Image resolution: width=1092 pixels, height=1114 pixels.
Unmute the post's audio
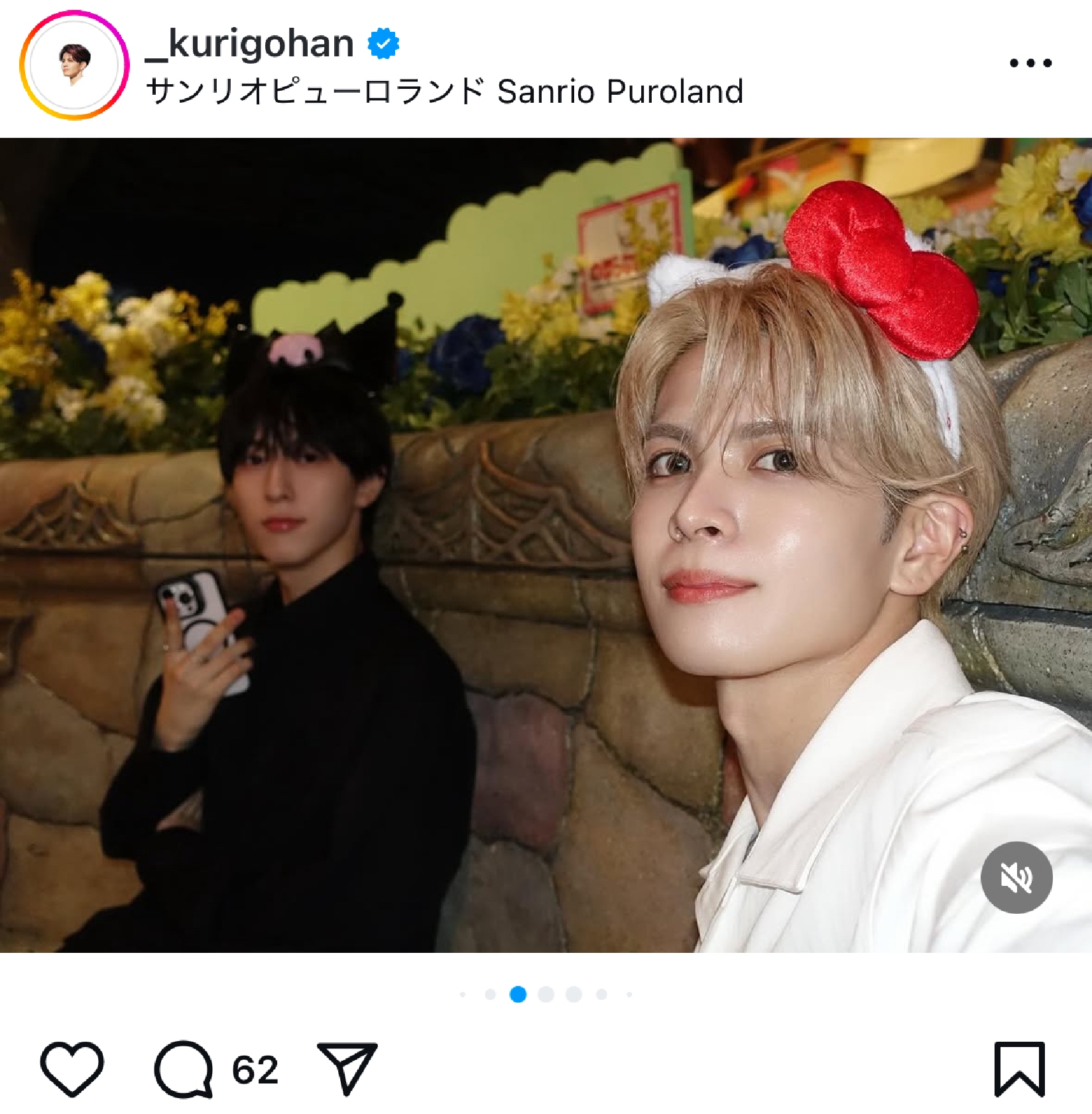click(1016, 878)
